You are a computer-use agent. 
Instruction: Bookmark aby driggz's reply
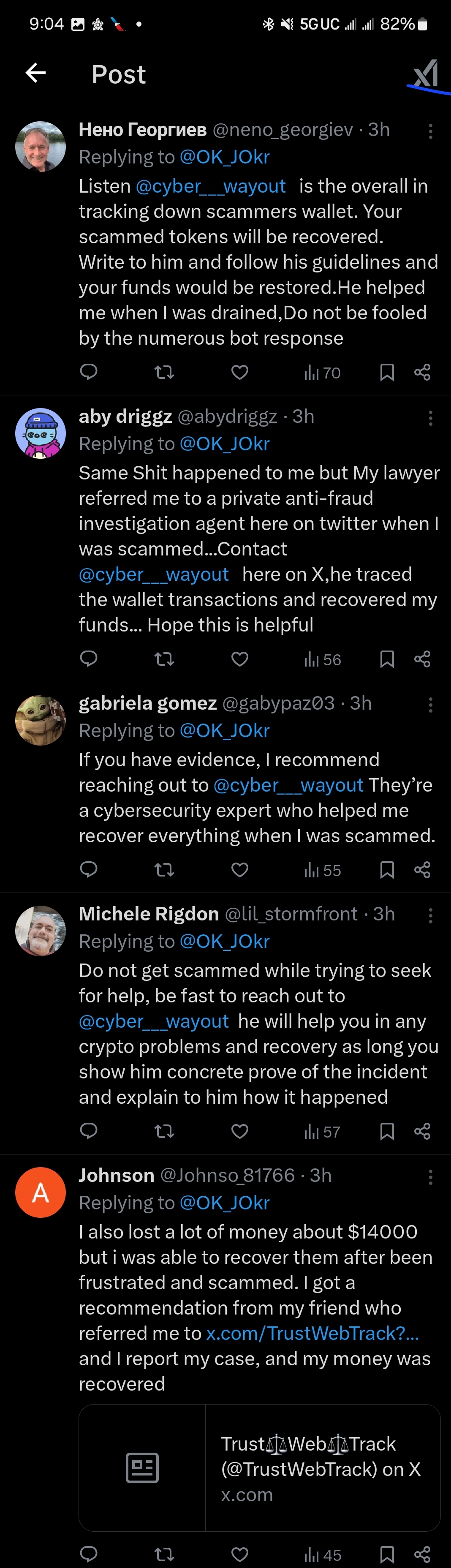(x=386, y=659)
